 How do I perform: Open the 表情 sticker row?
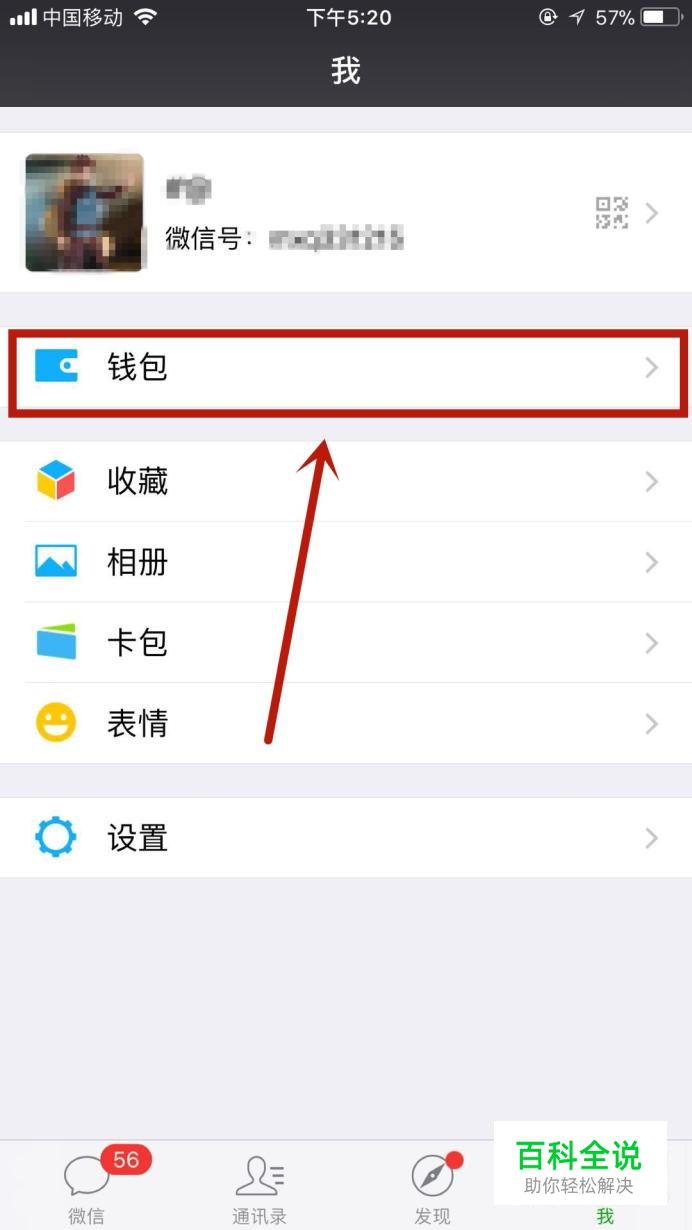click(346, 723)
